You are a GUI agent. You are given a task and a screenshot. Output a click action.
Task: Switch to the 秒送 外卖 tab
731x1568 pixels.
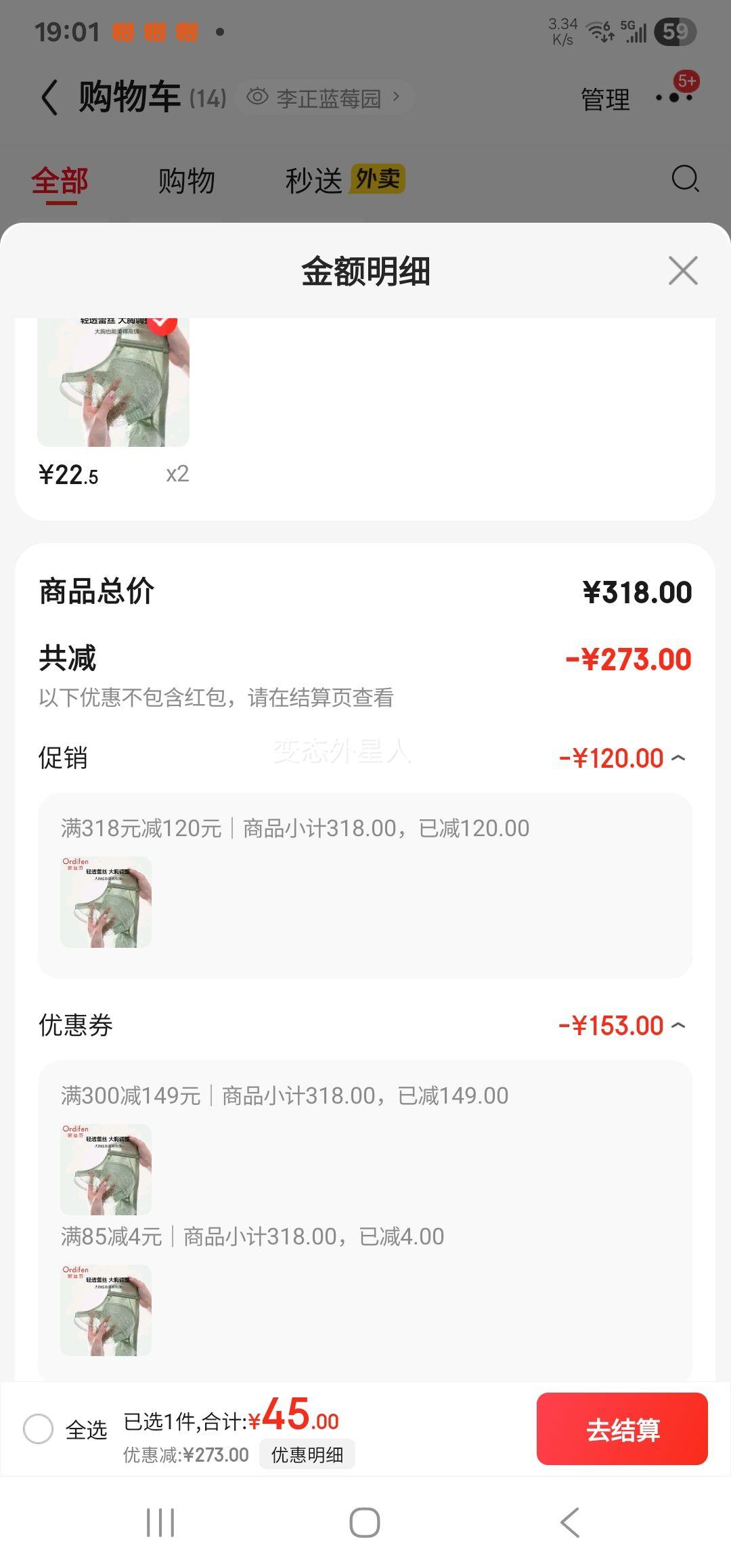point(345,180)
